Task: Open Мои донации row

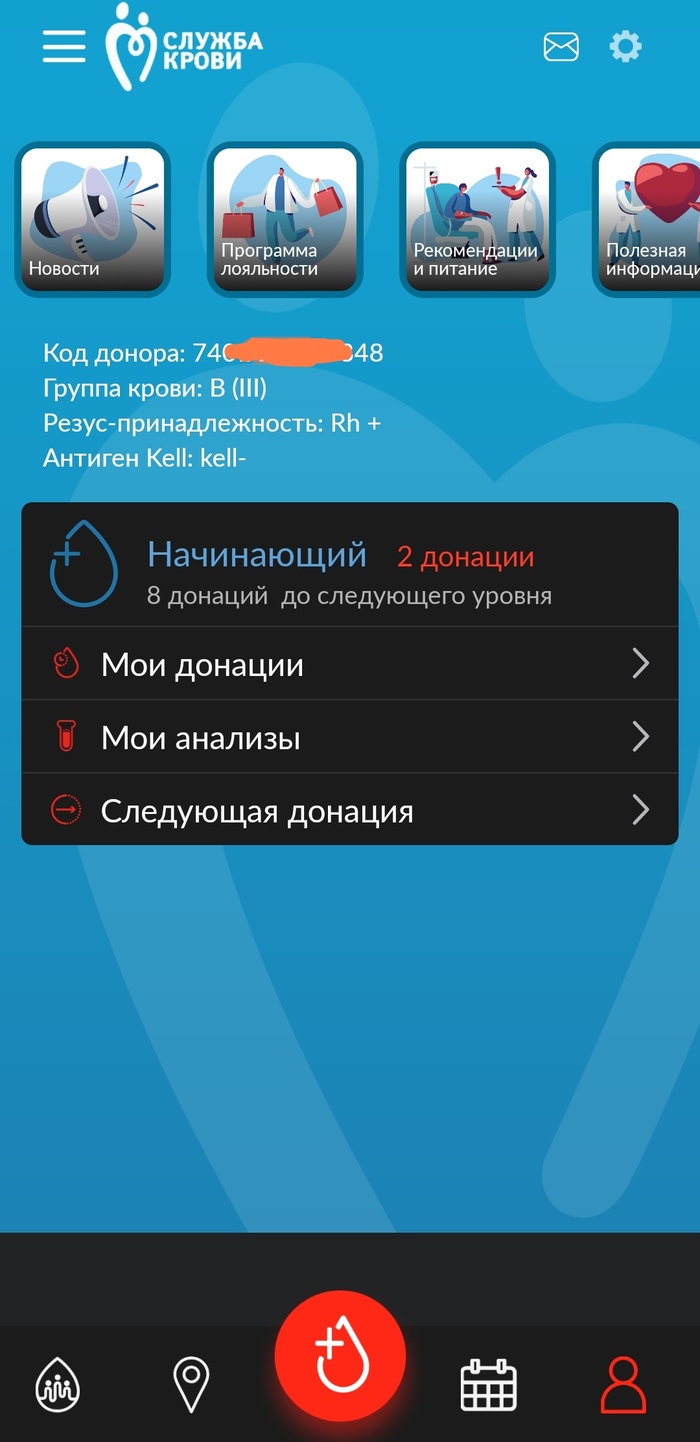Action: (x=350, y=664)
